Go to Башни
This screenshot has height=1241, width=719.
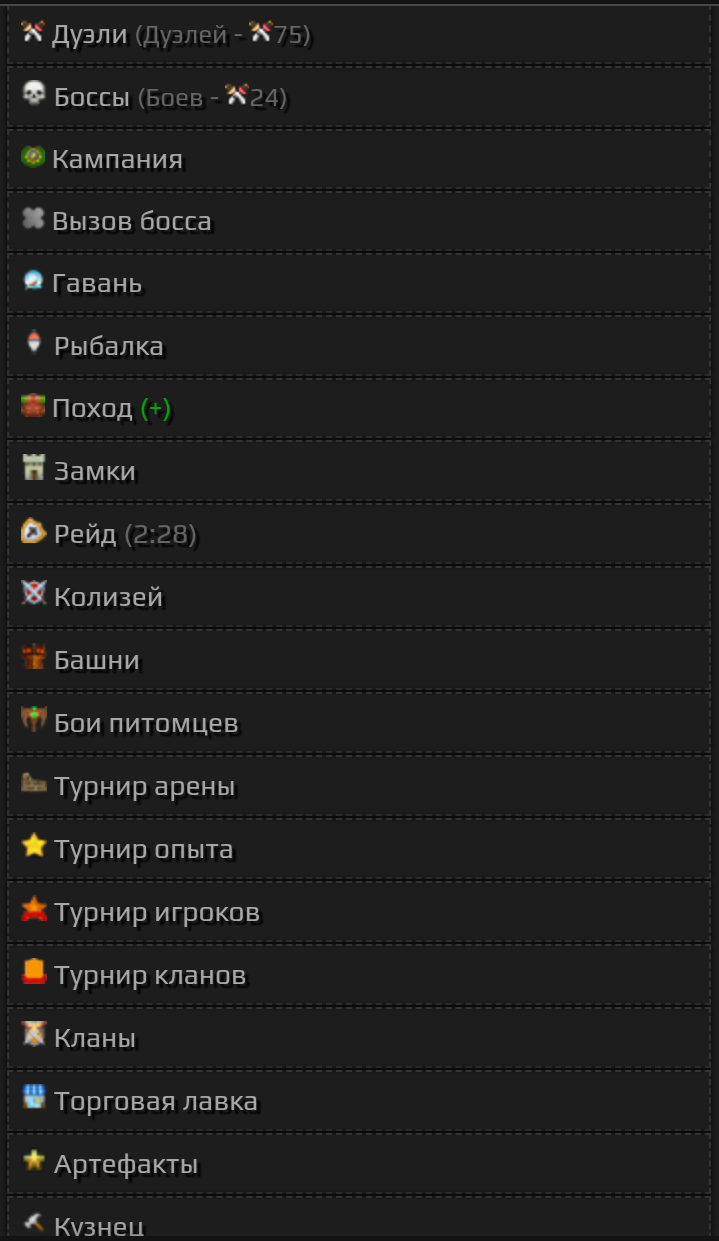(97, 661)
